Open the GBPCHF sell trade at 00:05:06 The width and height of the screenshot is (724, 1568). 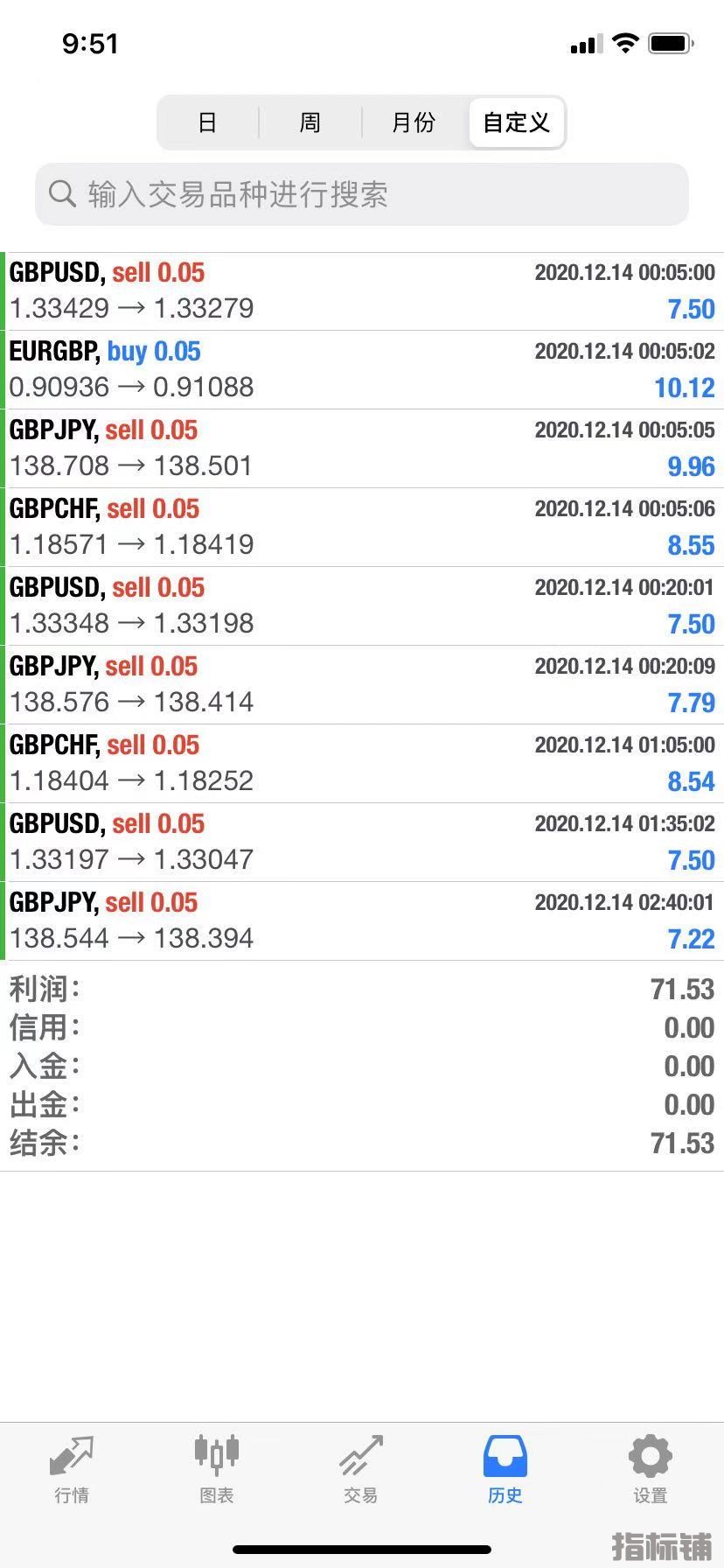coord(362,528)
